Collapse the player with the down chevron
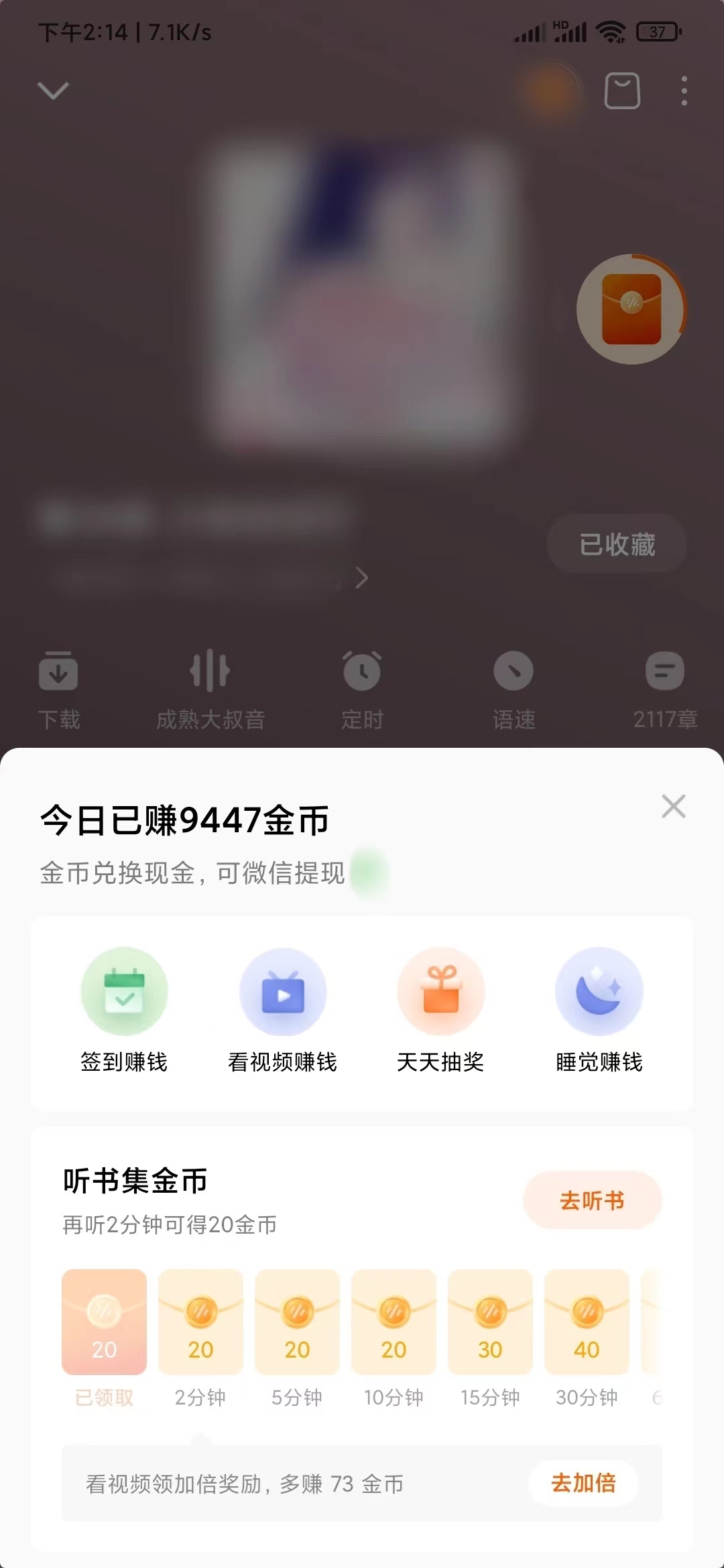 [54, 91]
